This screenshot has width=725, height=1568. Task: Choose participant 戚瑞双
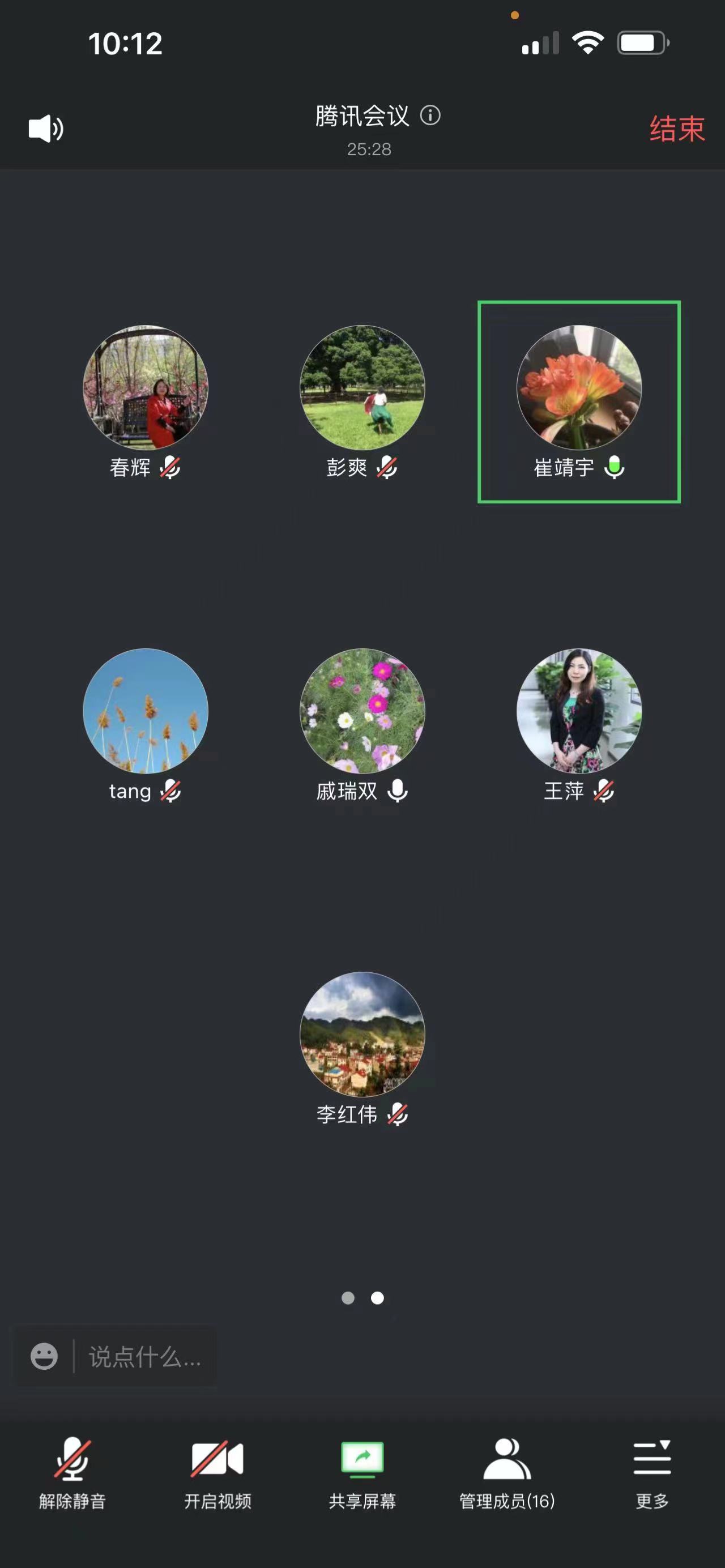click(362, 711)
